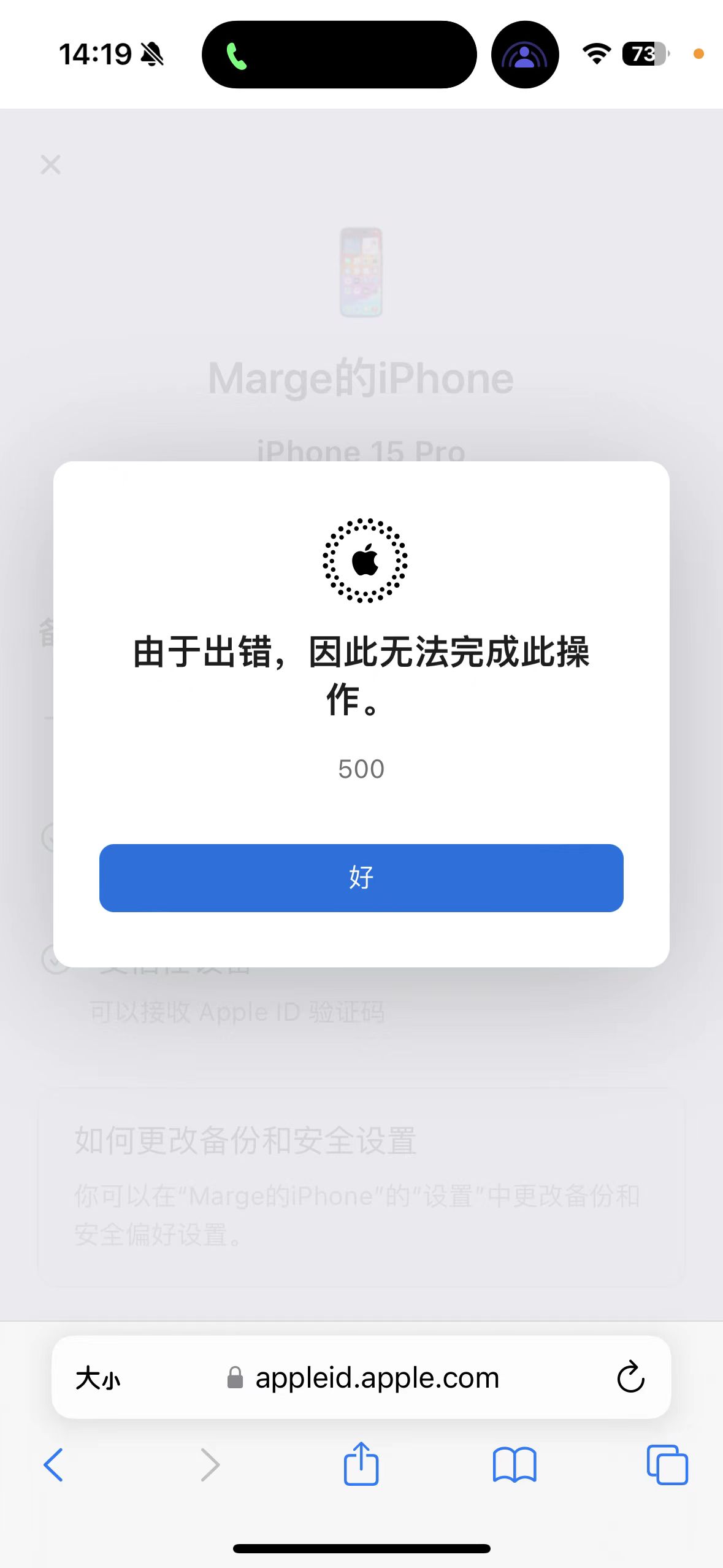Screen dimensions: 723x1568
Task: Open the 大小 text size menu
Action: point(98,1378)
